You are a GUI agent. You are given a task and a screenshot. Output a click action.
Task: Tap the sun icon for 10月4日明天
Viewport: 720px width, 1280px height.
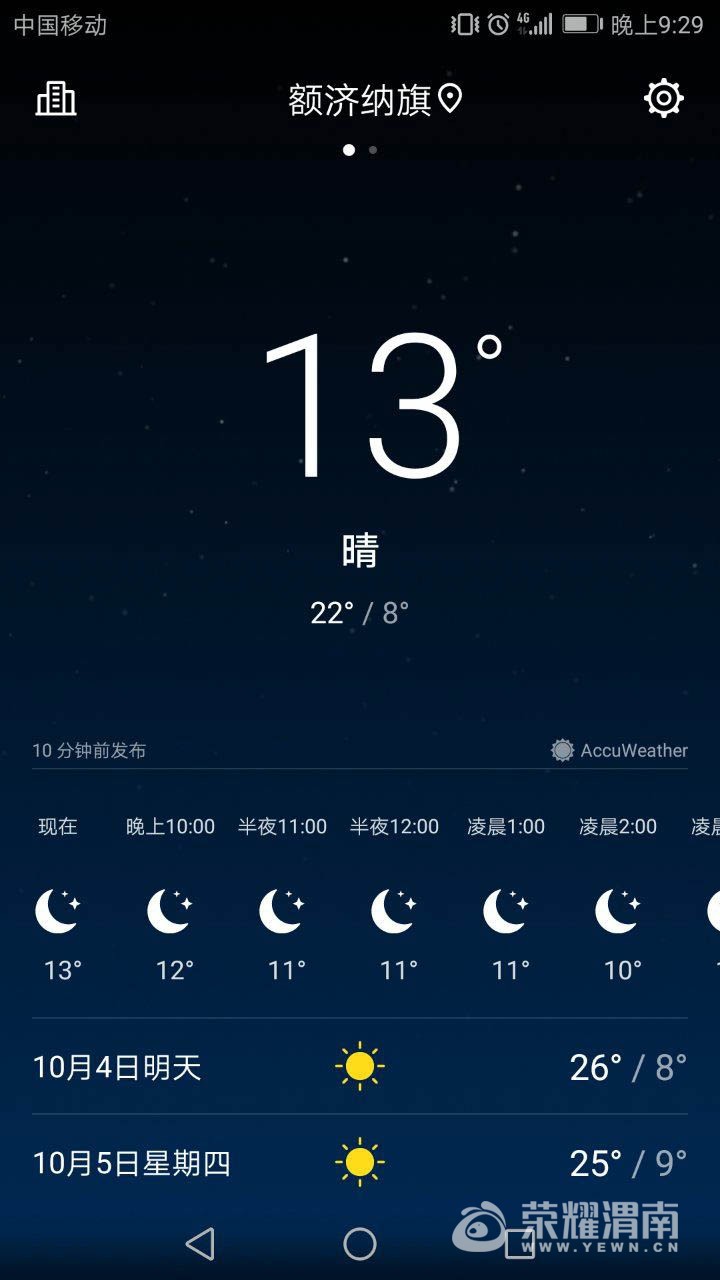pos(359,1066)
